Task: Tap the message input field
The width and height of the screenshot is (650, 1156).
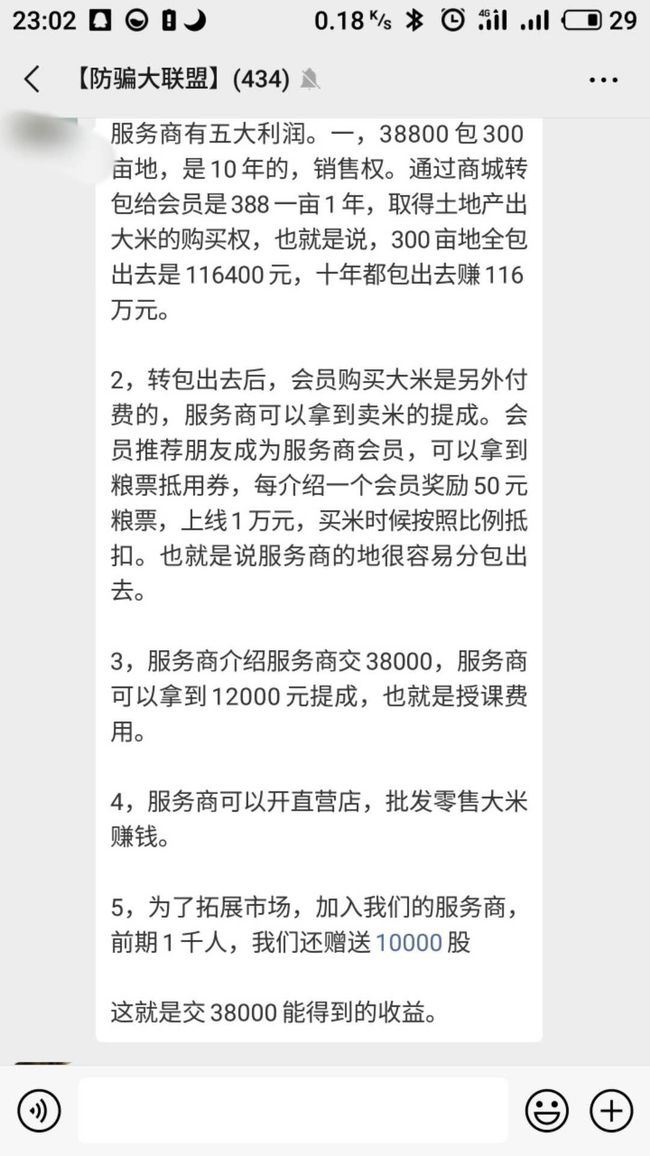Action: (292, 1110)
